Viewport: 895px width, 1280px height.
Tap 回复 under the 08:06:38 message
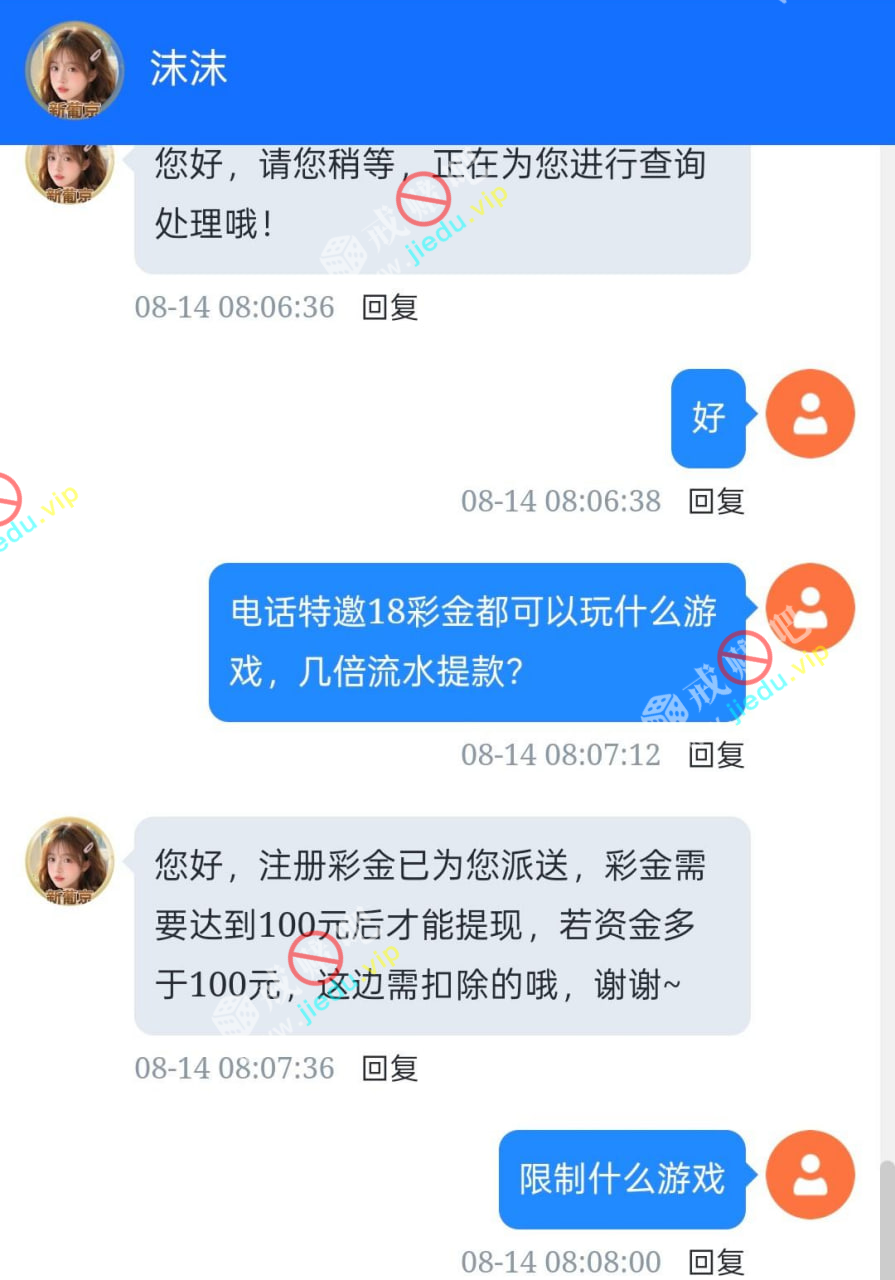tap(716, 501)
